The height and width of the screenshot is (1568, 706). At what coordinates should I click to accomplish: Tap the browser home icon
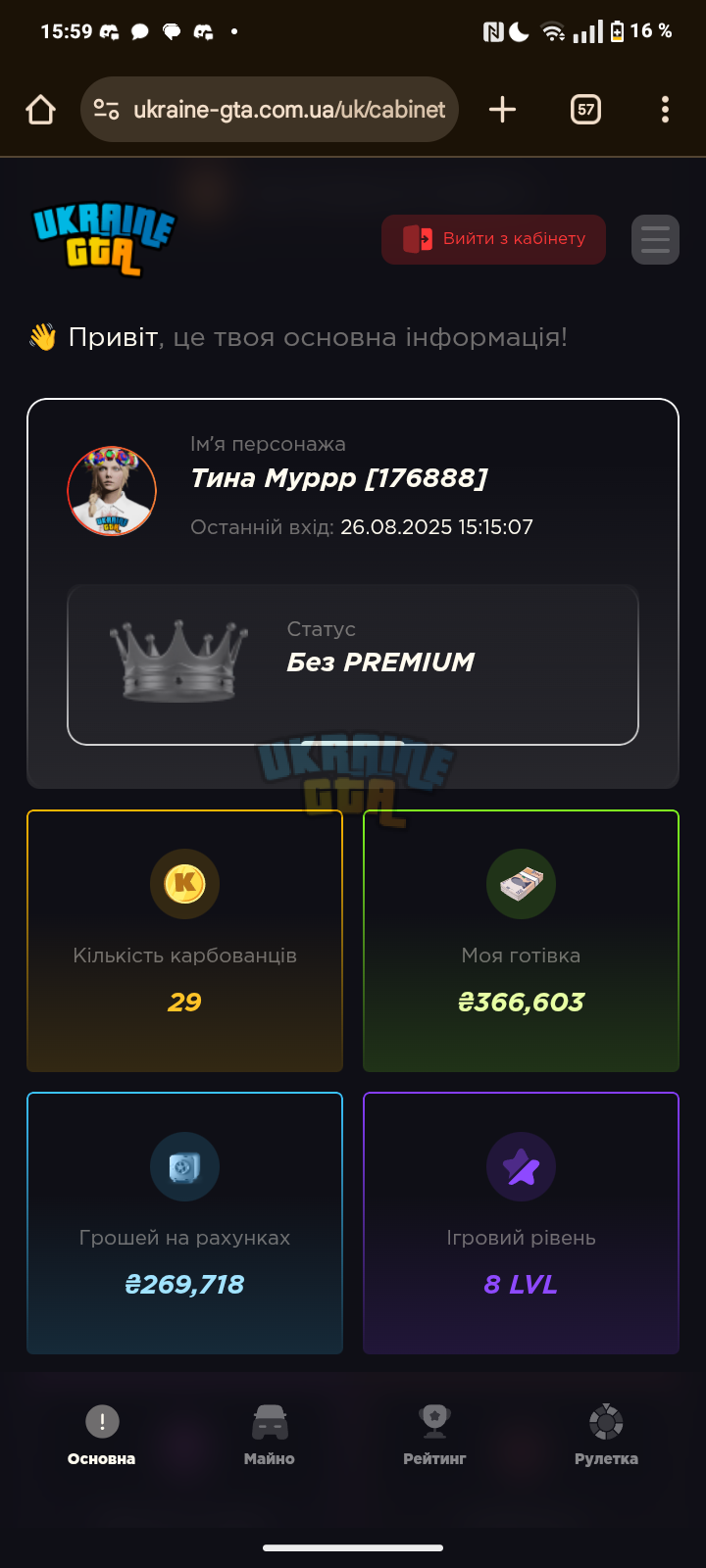click(x=40, y=110)
